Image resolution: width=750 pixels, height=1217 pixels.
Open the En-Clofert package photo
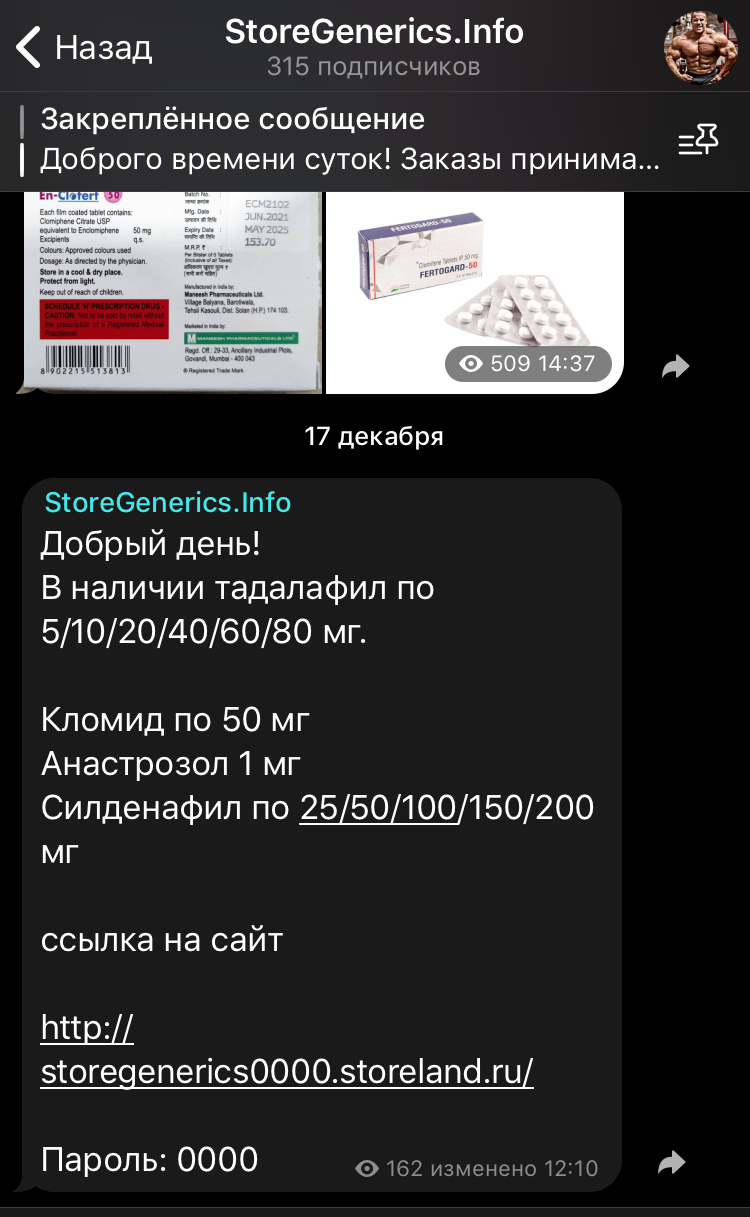(x=172, y=290)
